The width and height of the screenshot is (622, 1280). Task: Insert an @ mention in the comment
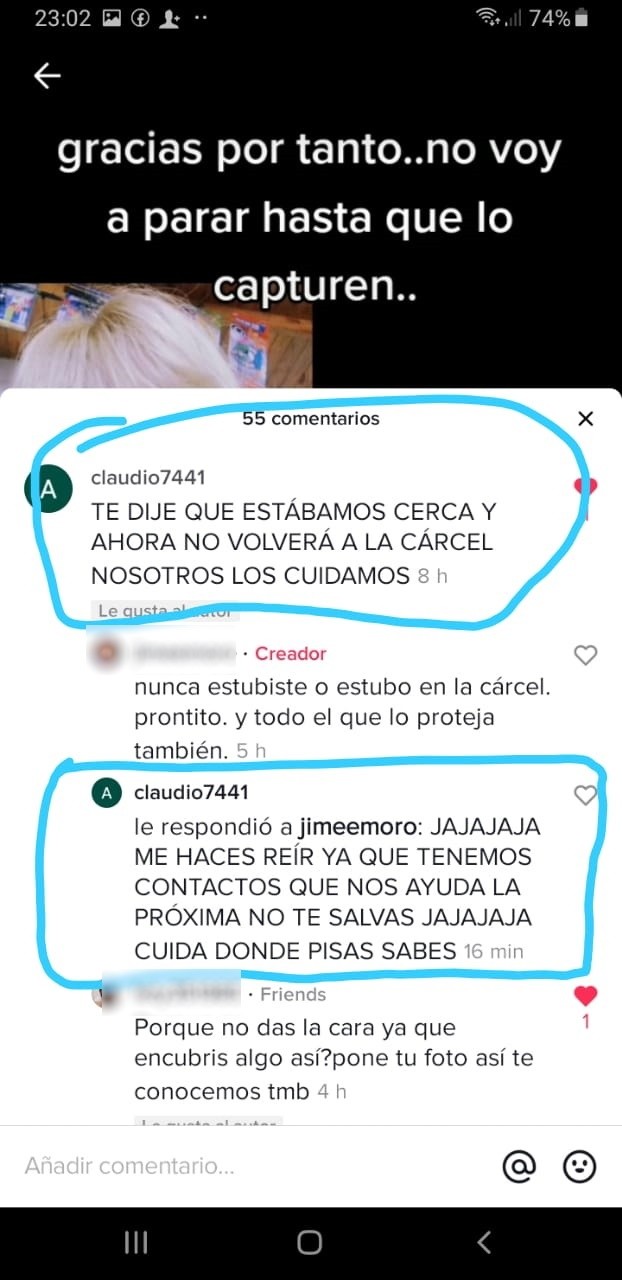coord(519,1166)
